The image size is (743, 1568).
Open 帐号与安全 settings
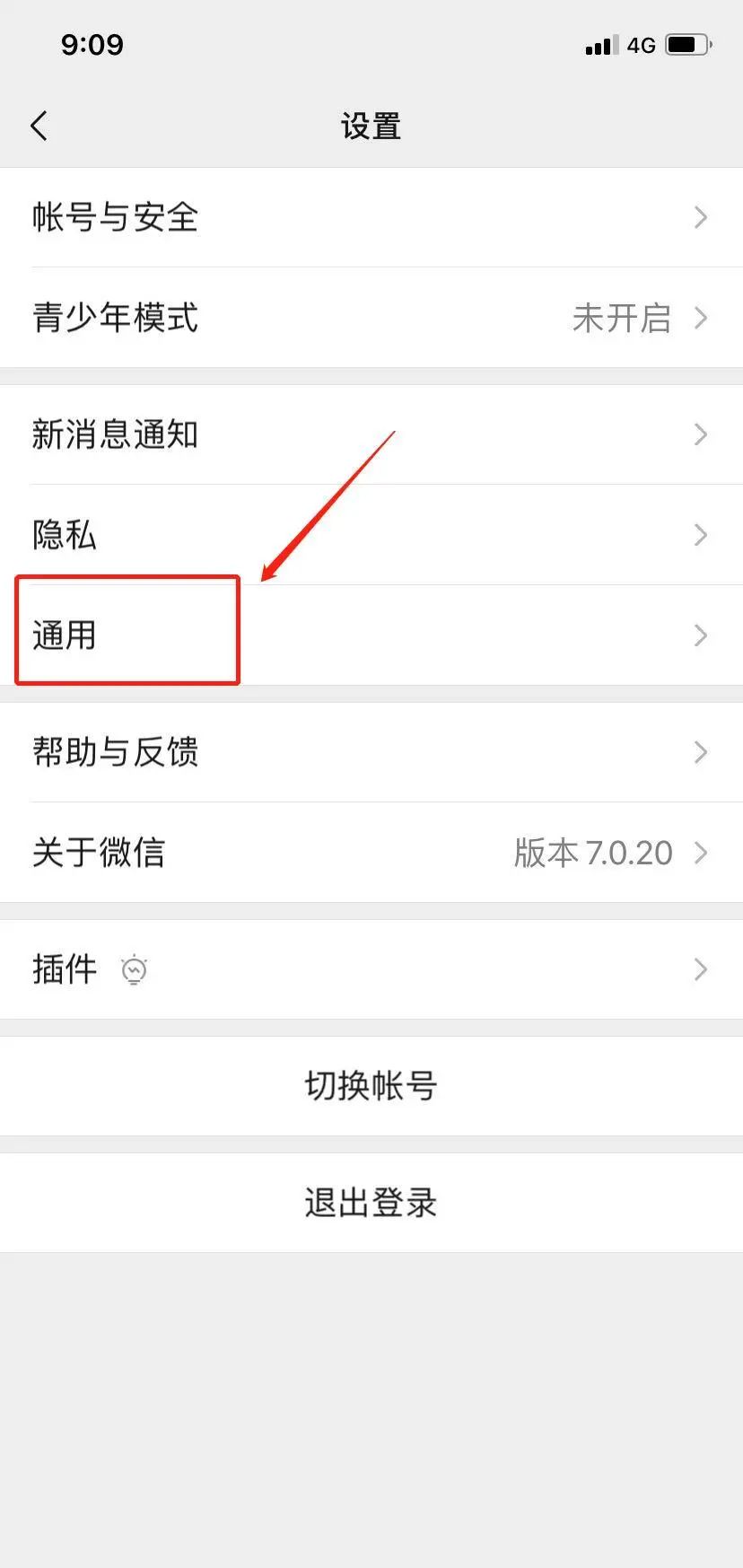(371, 217)
